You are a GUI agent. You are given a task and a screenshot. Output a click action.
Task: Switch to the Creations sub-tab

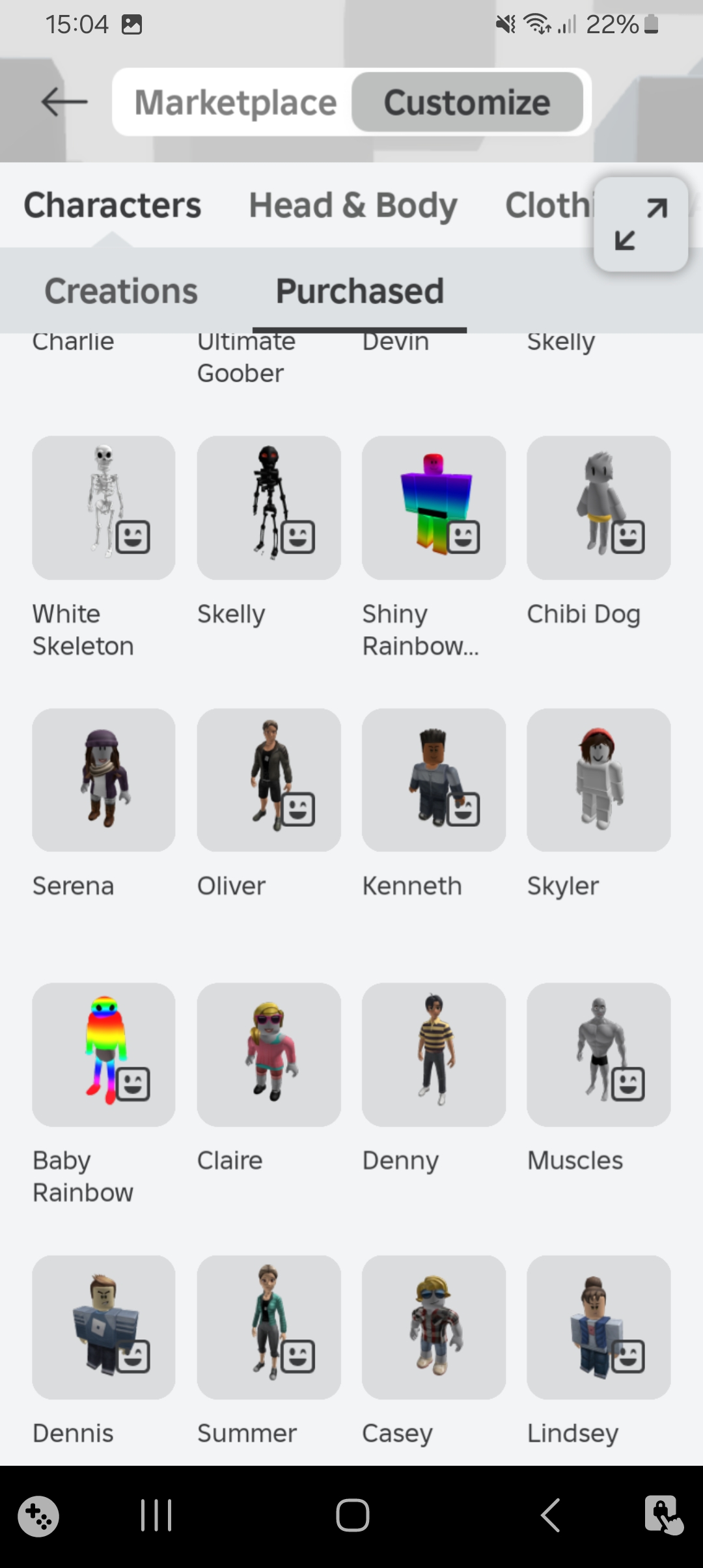tap(121, 291)
